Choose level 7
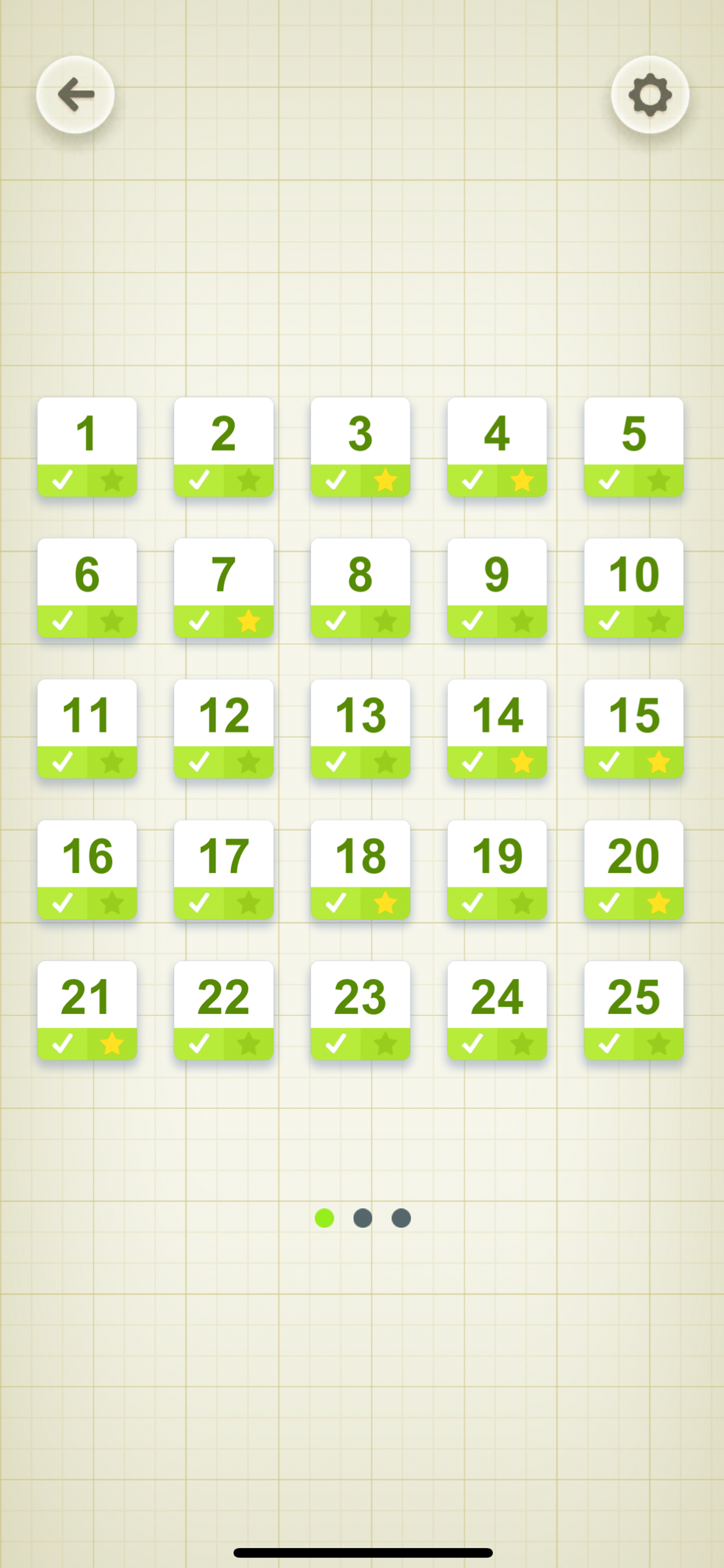The image size is (724, 1568). [x=223, y=588]
